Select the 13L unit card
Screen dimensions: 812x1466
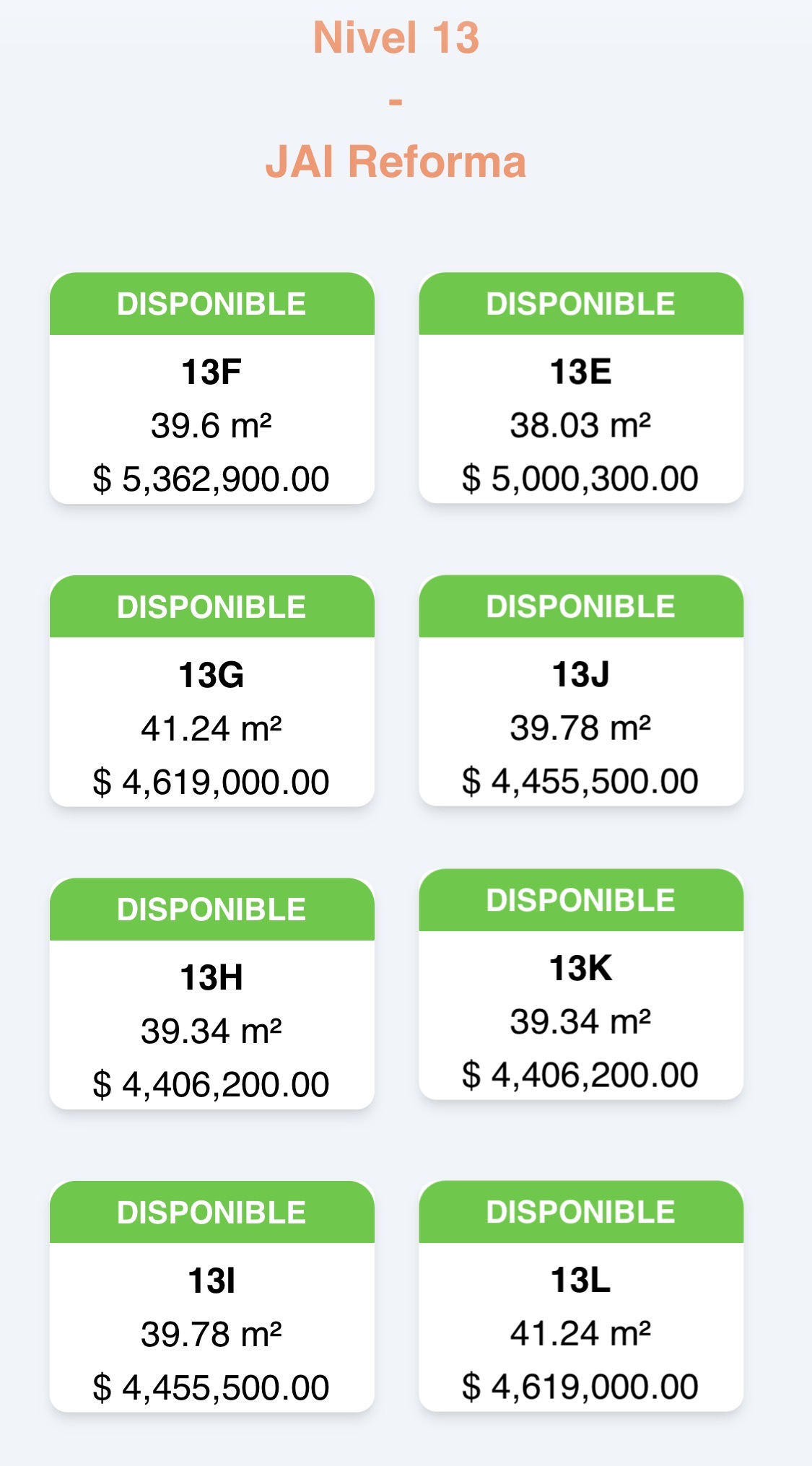pyautogui.click(x=581, y=1296)
